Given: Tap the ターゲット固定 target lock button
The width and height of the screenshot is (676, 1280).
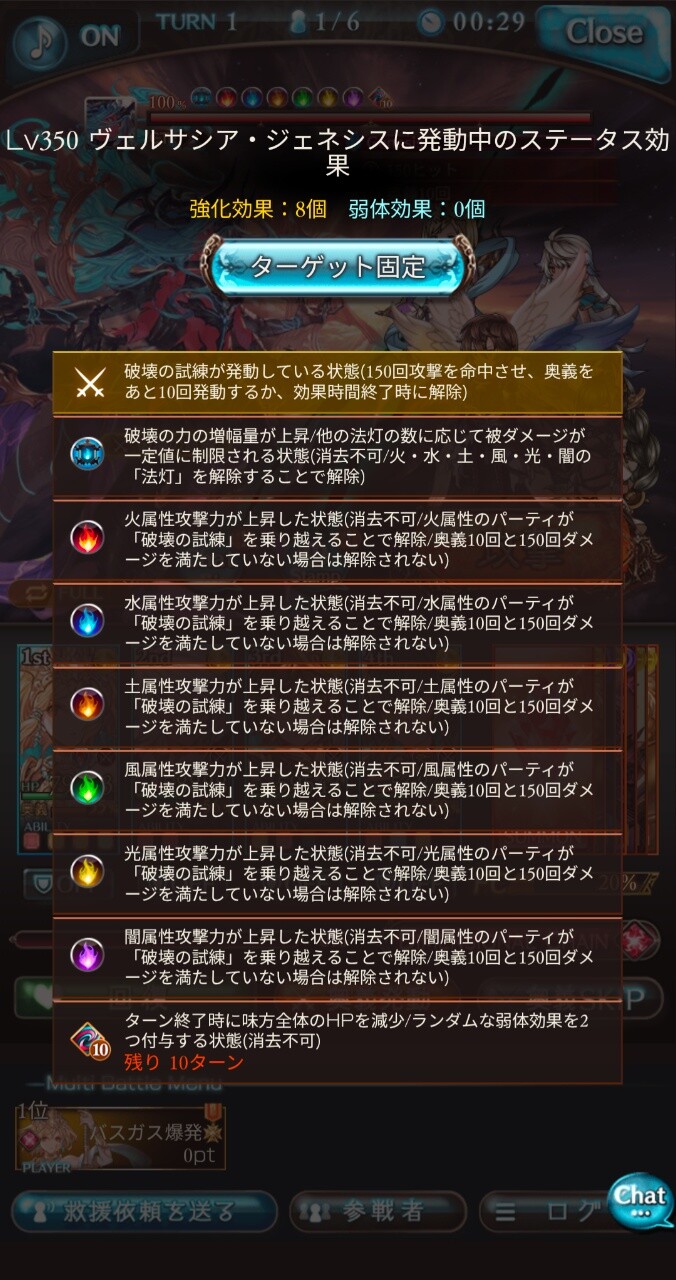Looking at the screenshot, I should tap(337, 267).
